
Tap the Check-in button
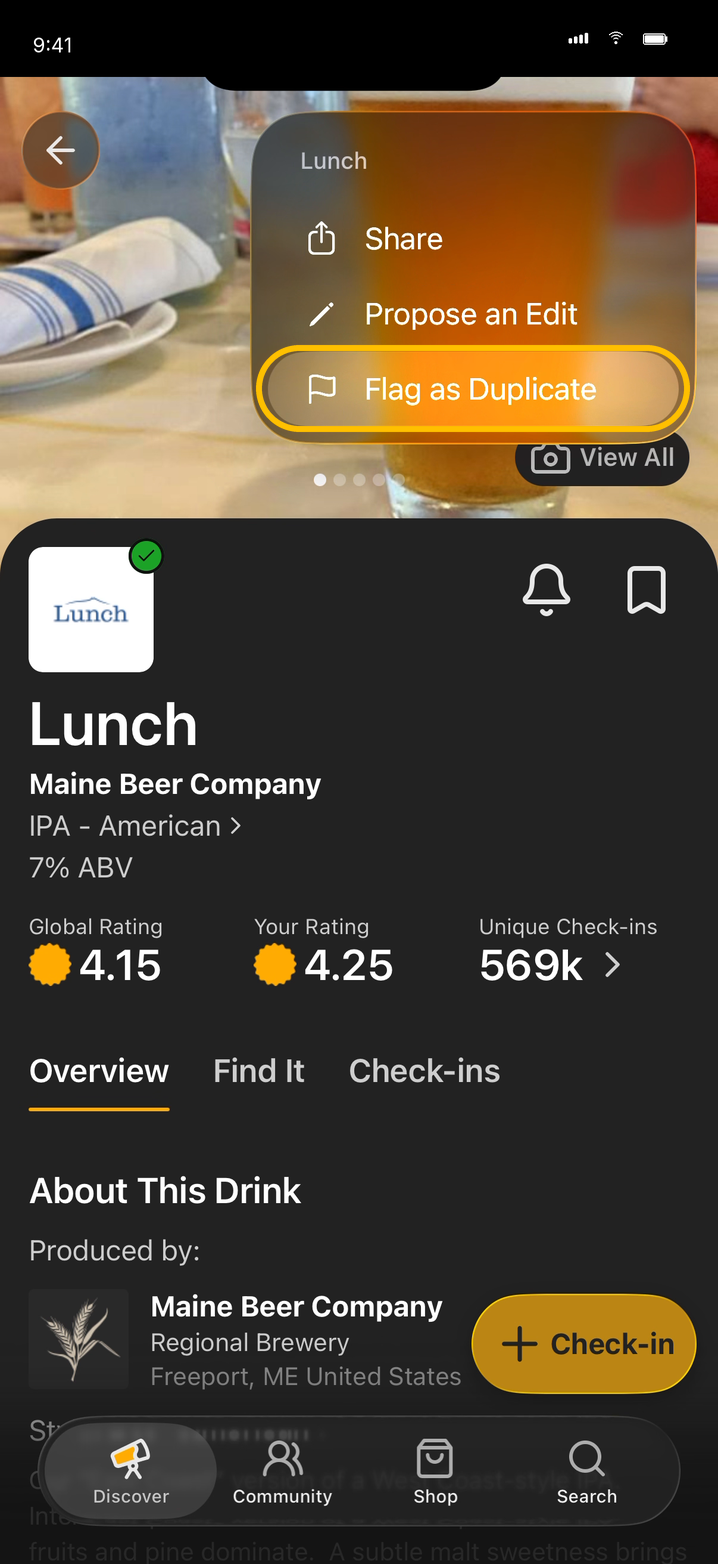coord(584,1344)
